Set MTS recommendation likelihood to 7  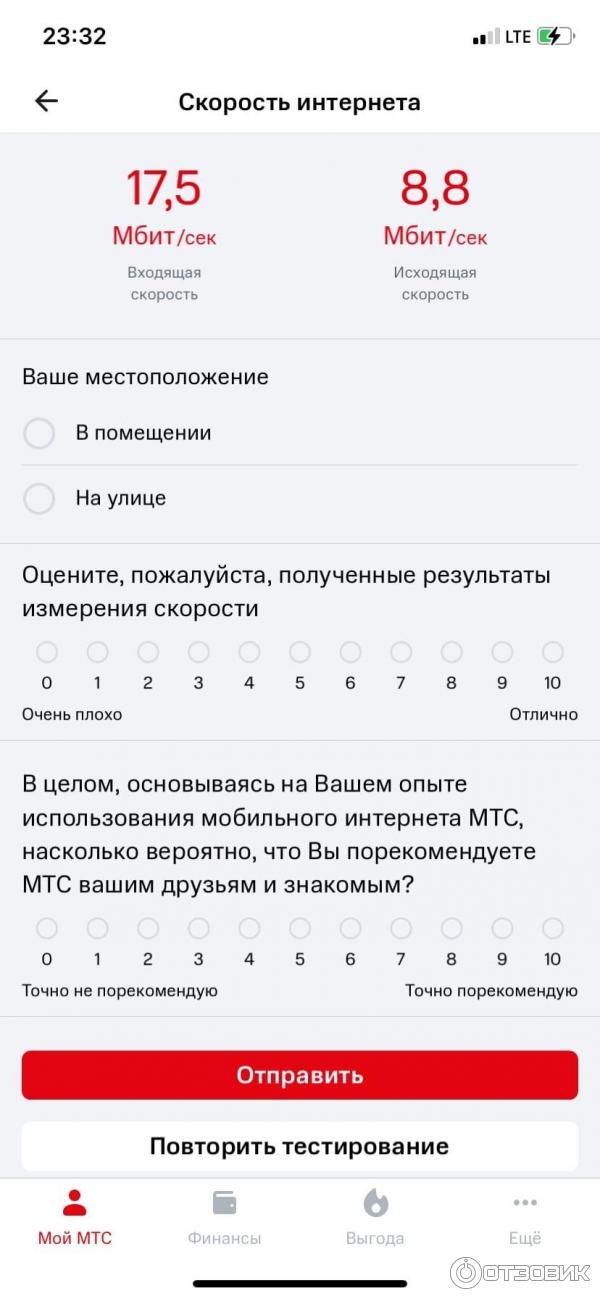click(400, 929)
